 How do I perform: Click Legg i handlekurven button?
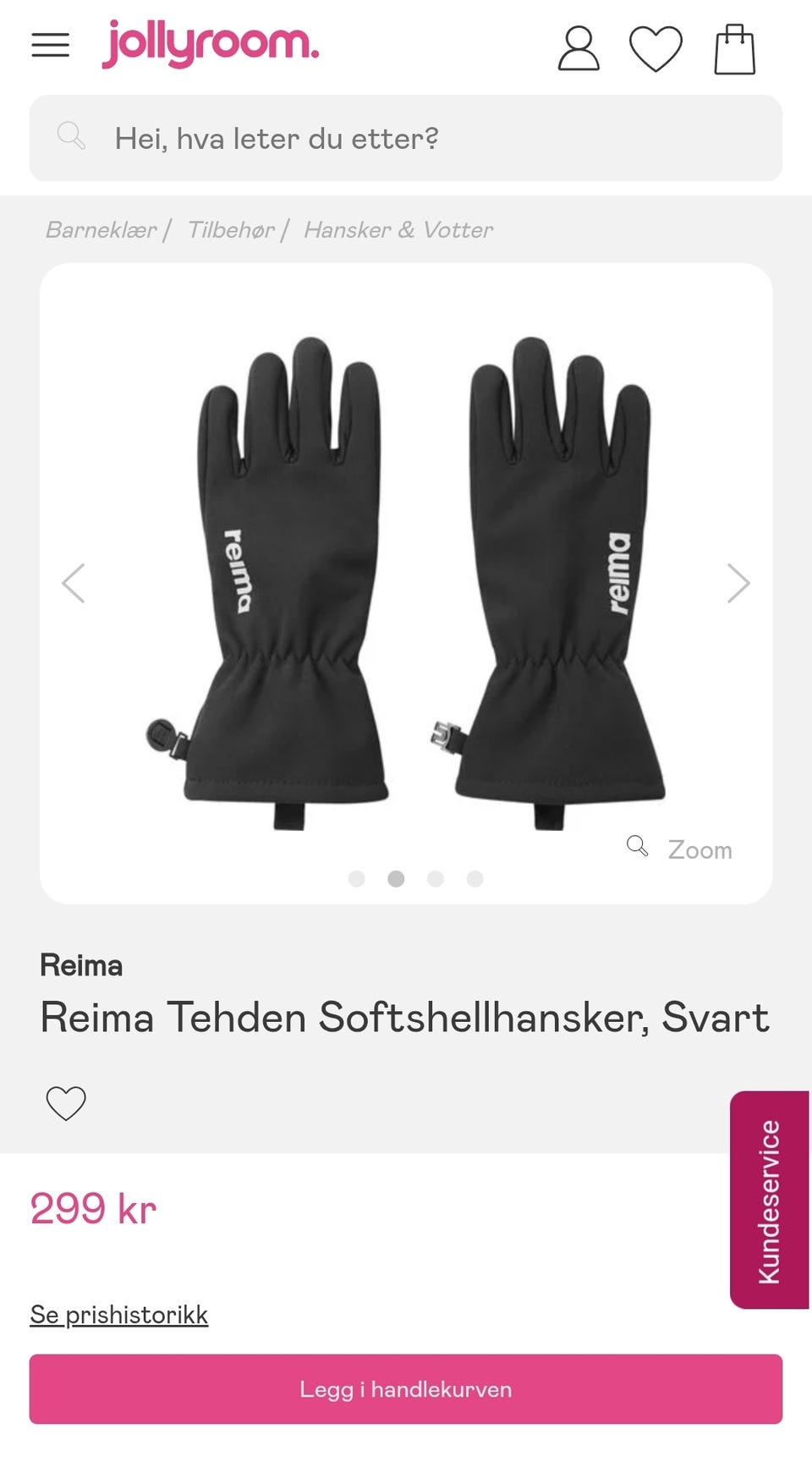click(406, 1388)
